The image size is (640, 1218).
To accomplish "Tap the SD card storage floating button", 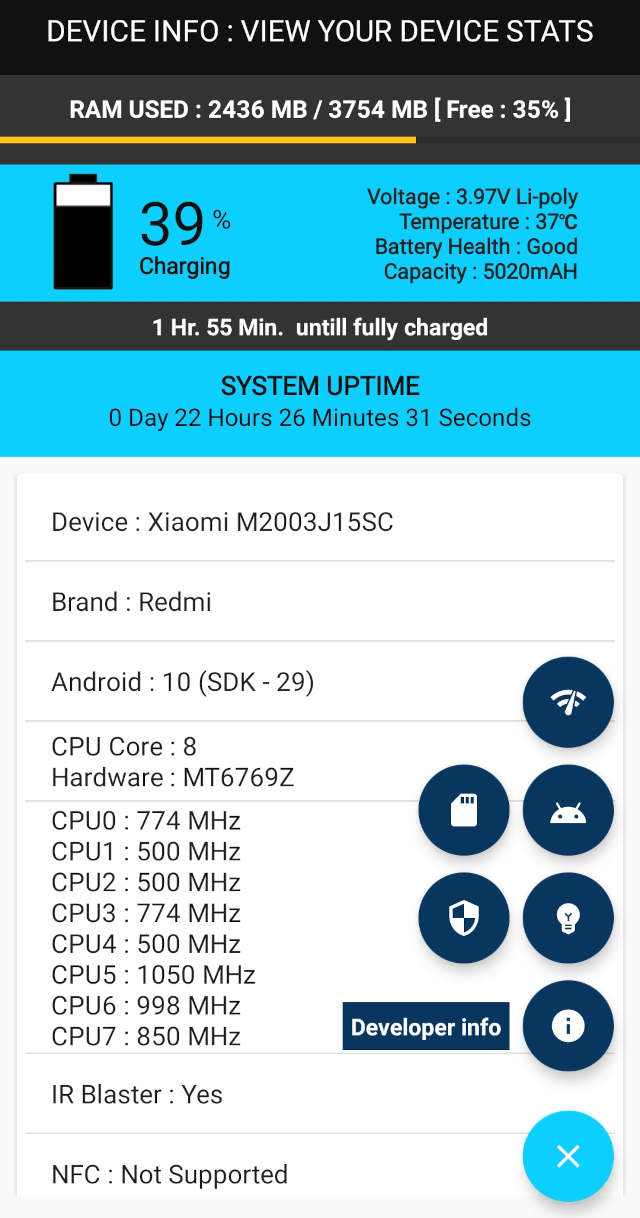I will tap(464, 810).
